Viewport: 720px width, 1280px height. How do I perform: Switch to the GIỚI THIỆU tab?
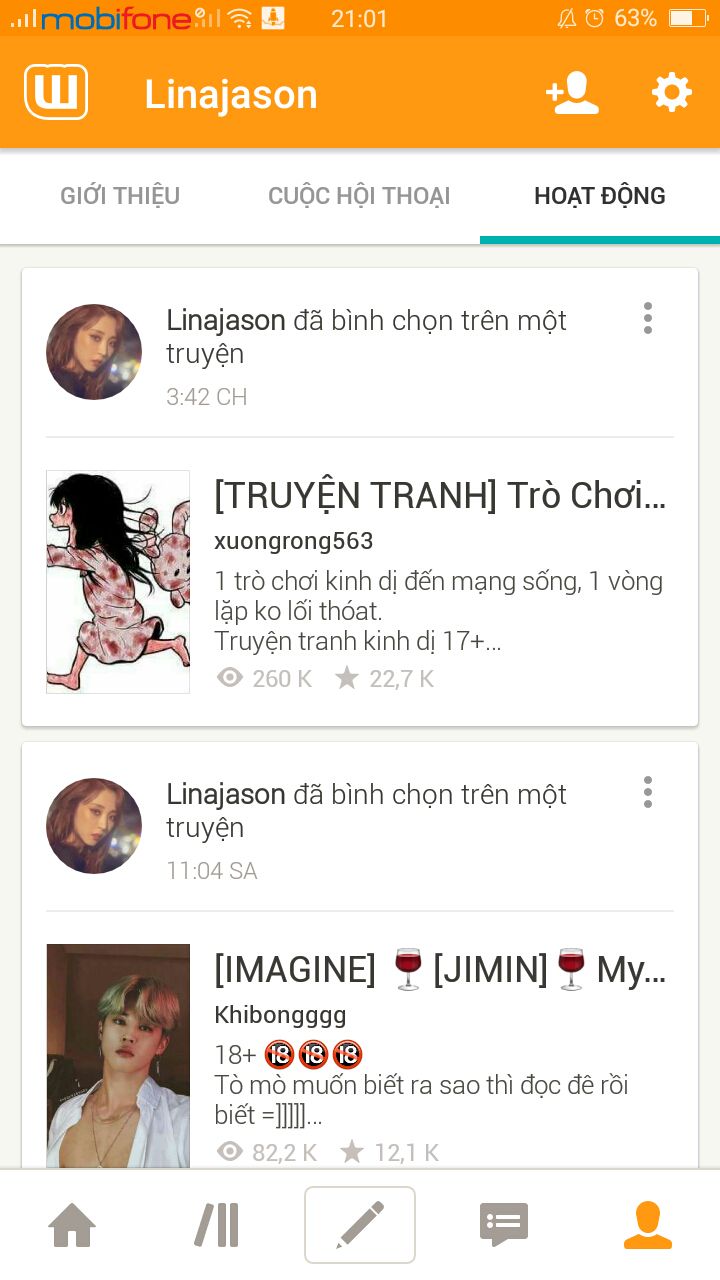pyautogui.click(x=120, y=196)
